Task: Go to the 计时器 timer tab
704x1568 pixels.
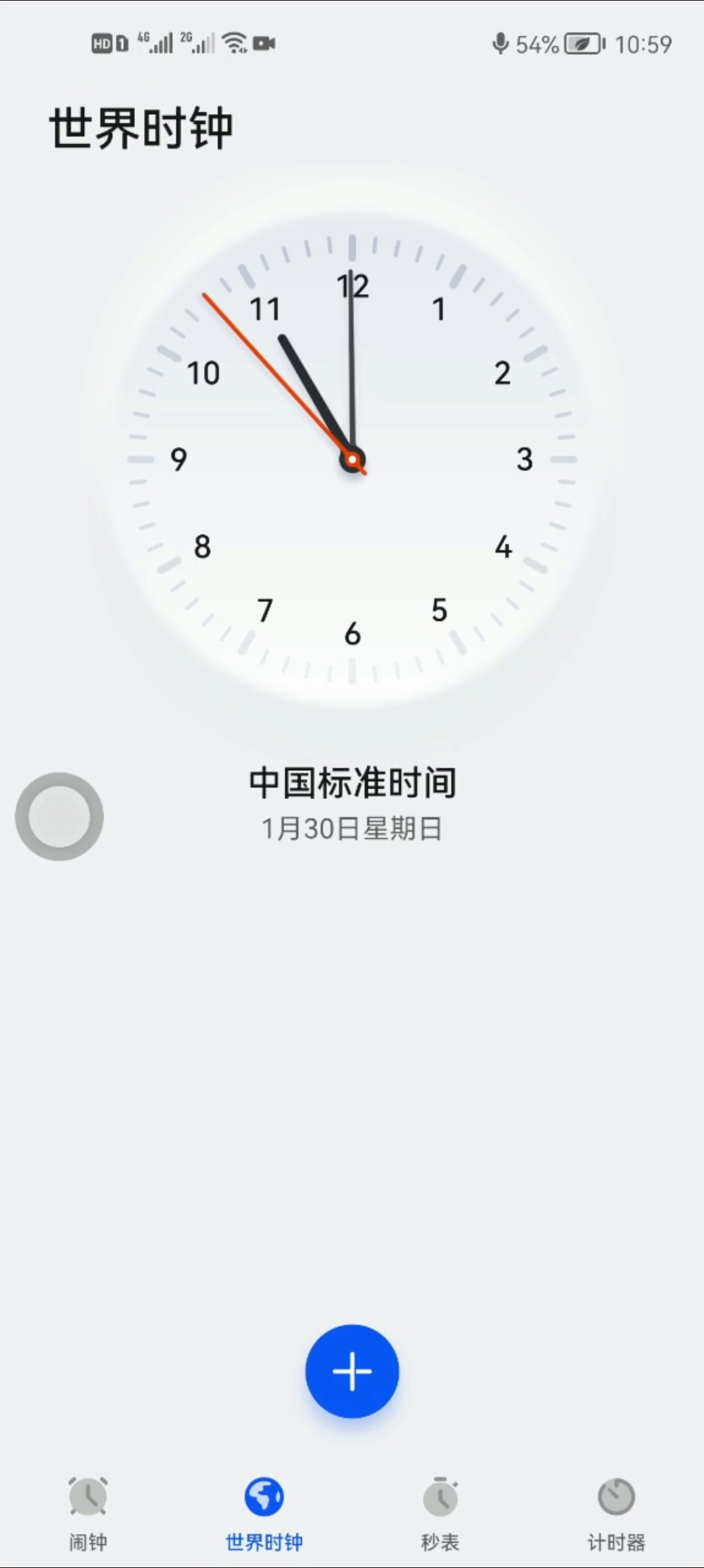Action: [616, 1515]
